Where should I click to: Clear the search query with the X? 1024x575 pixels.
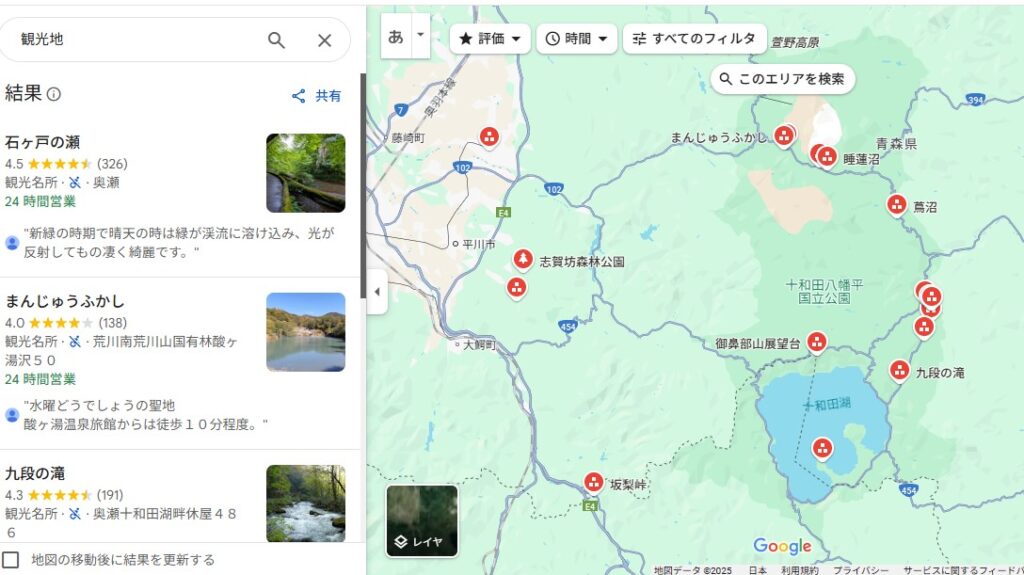point(324,40)
